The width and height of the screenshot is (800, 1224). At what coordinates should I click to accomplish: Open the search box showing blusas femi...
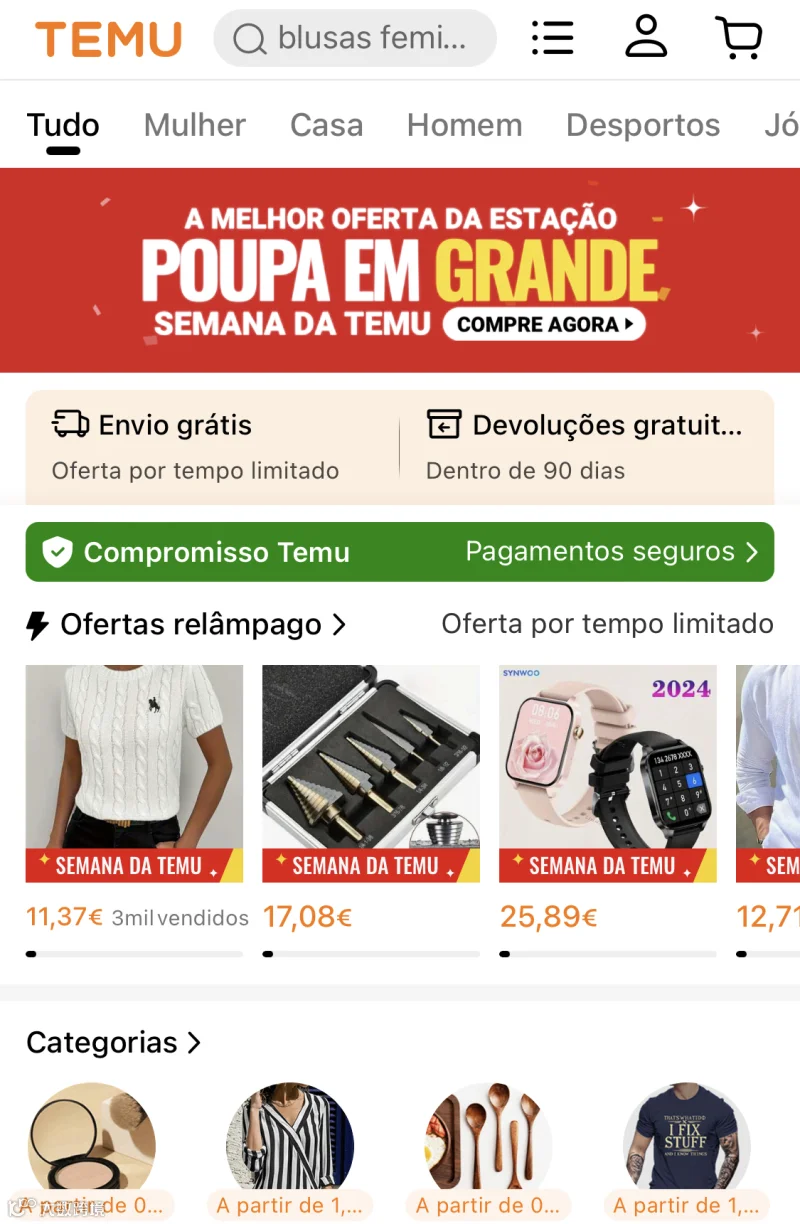pyautogui.click(x=355, y=39)
